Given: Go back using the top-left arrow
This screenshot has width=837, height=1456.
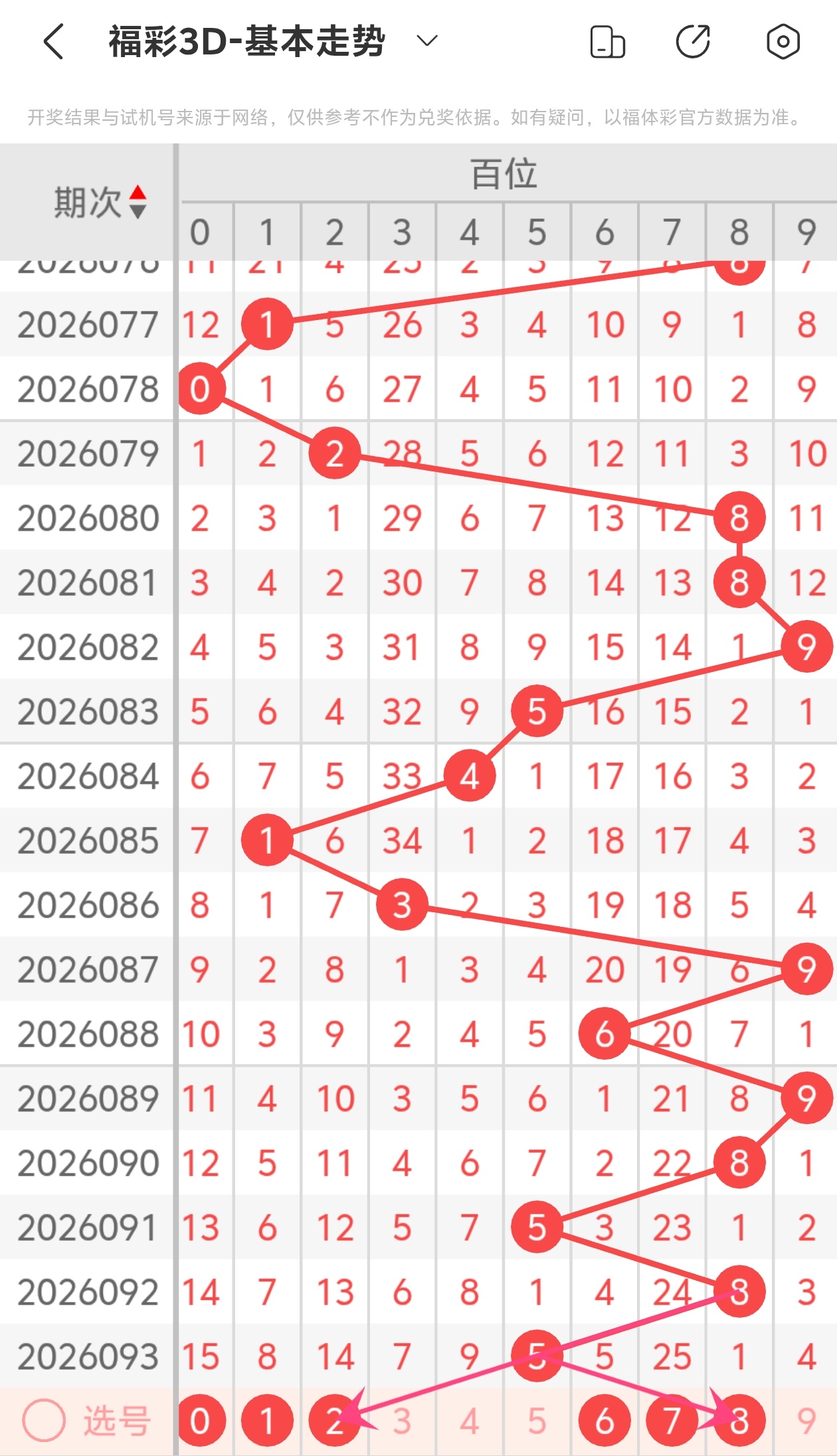Looking at the screenshot, I should click(x=54, y=42).
